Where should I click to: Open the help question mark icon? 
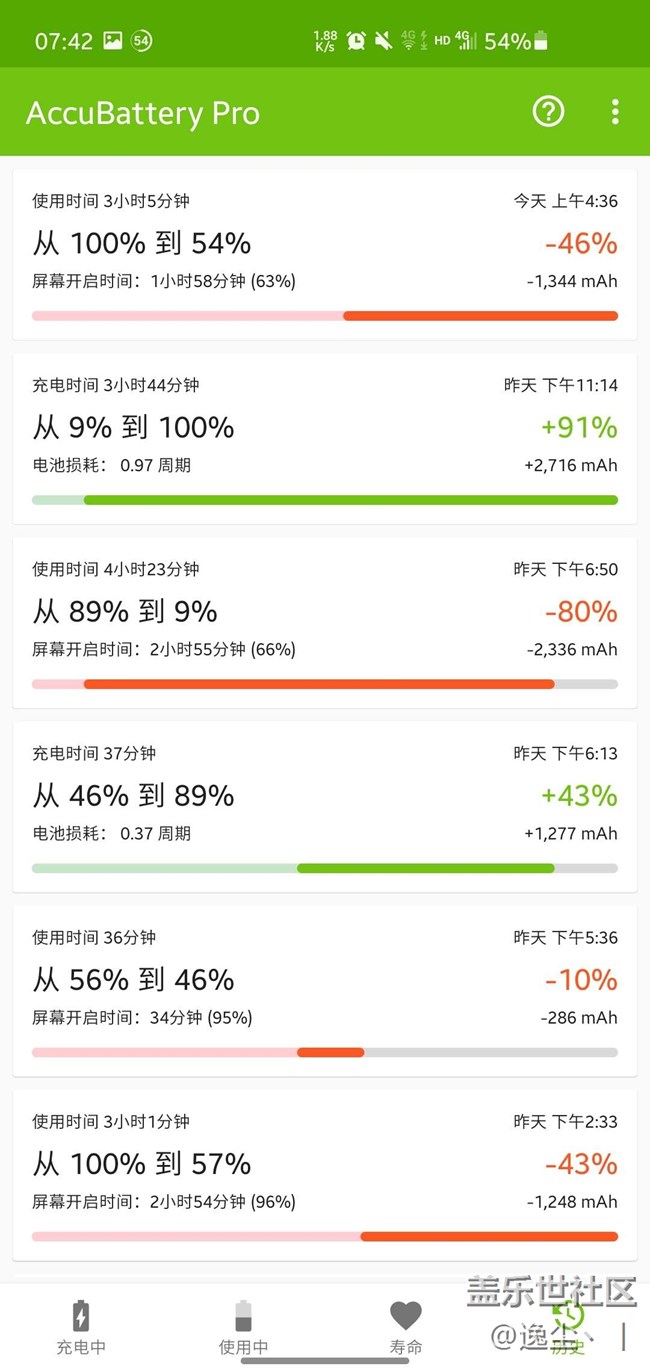(548, 112)
